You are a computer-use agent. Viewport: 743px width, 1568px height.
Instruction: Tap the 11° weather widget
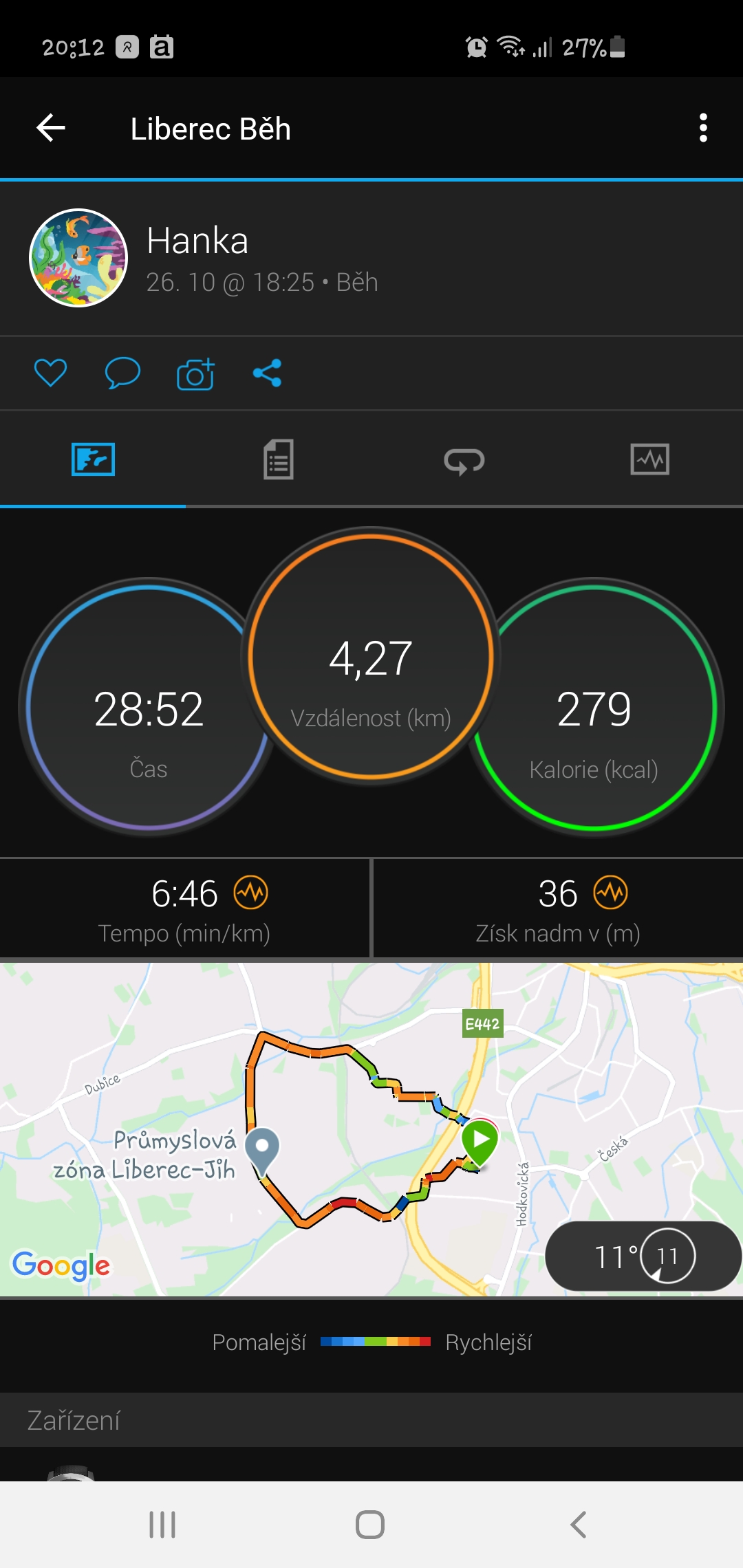(643, 1256)
